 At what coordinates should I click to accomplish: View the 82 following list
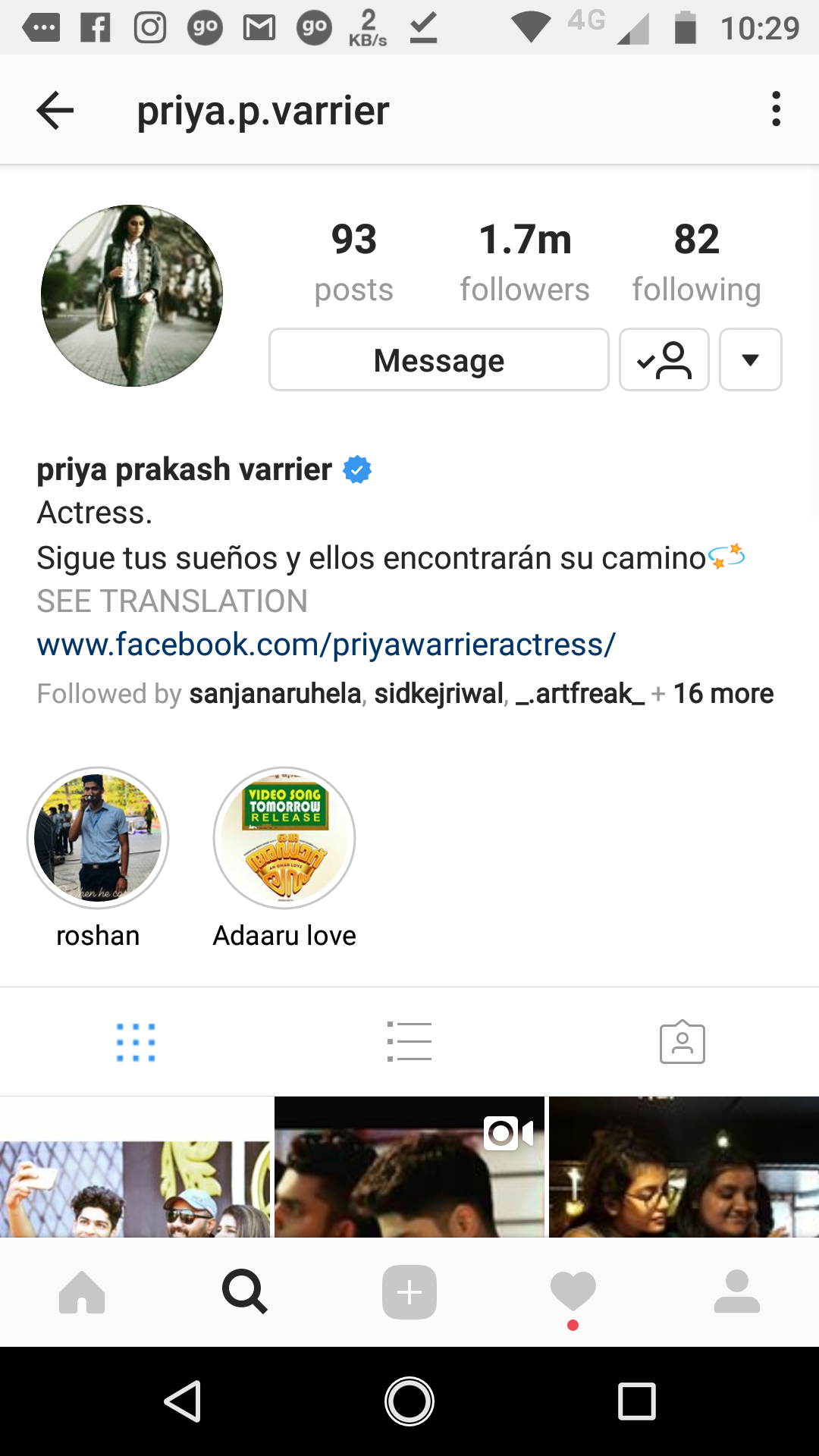point(696,262)
